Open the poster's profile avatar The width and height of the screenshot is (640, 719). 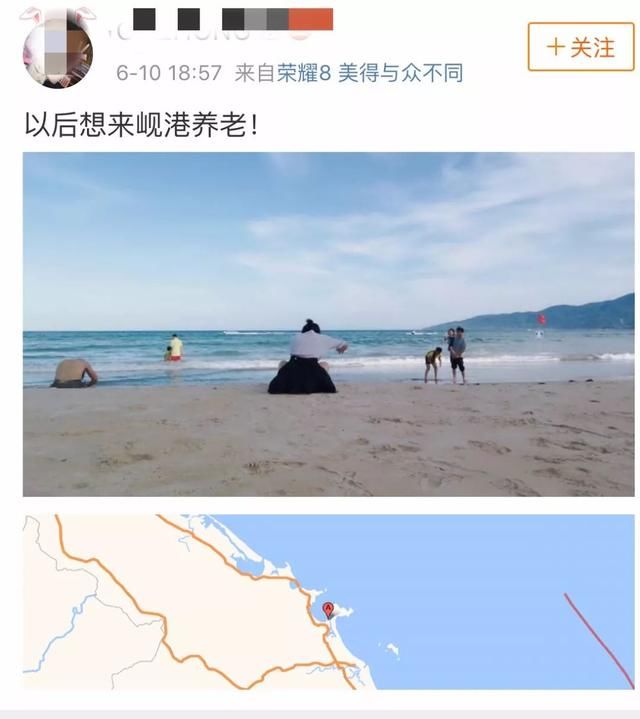[56, 52]
